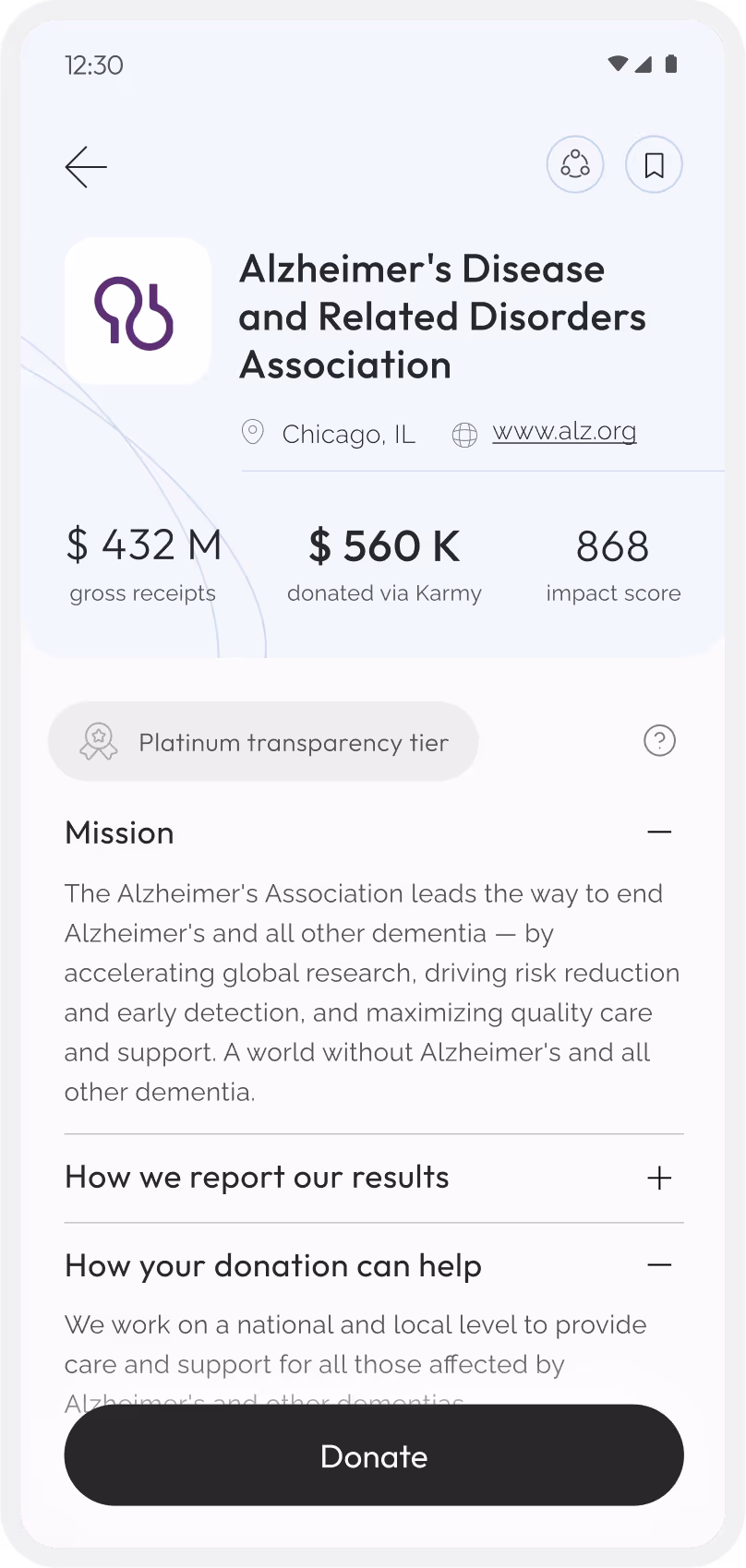746x1568 pixels.
Task: Select the Platinum transparency tier badge
Action: pos(263,740)
